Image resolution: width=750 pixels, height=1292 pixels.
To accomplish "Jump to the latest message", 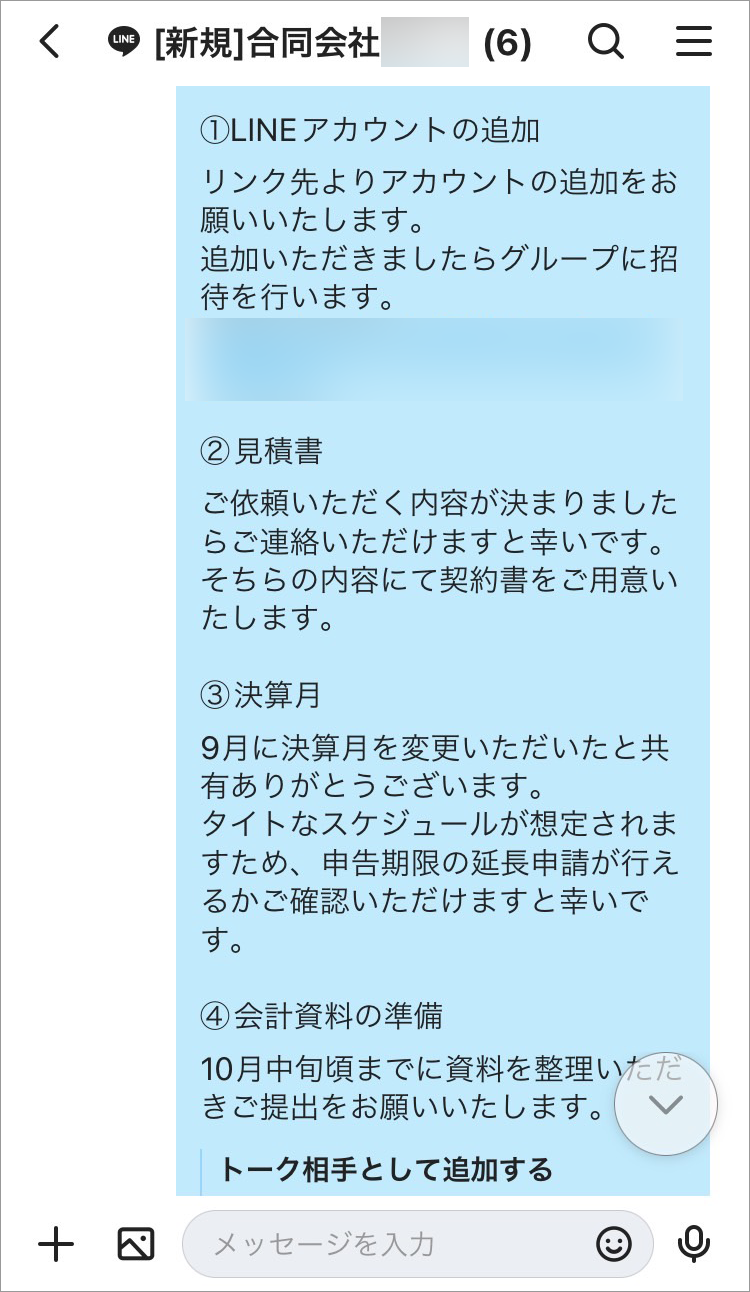I will (665, 1104).
